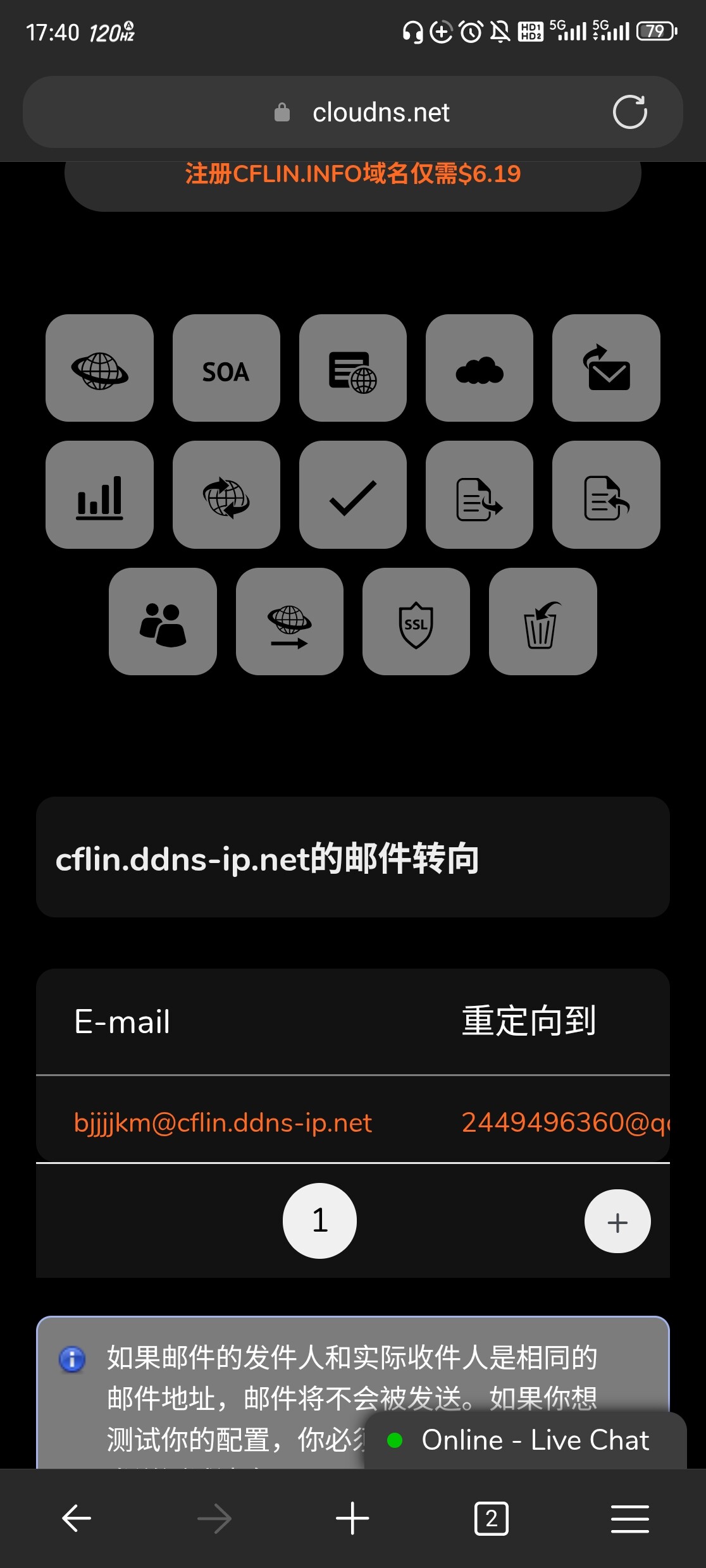Open the browser hamburger menu
Viewport: 706px width, 1568px height.
(x=630, y=1519)
